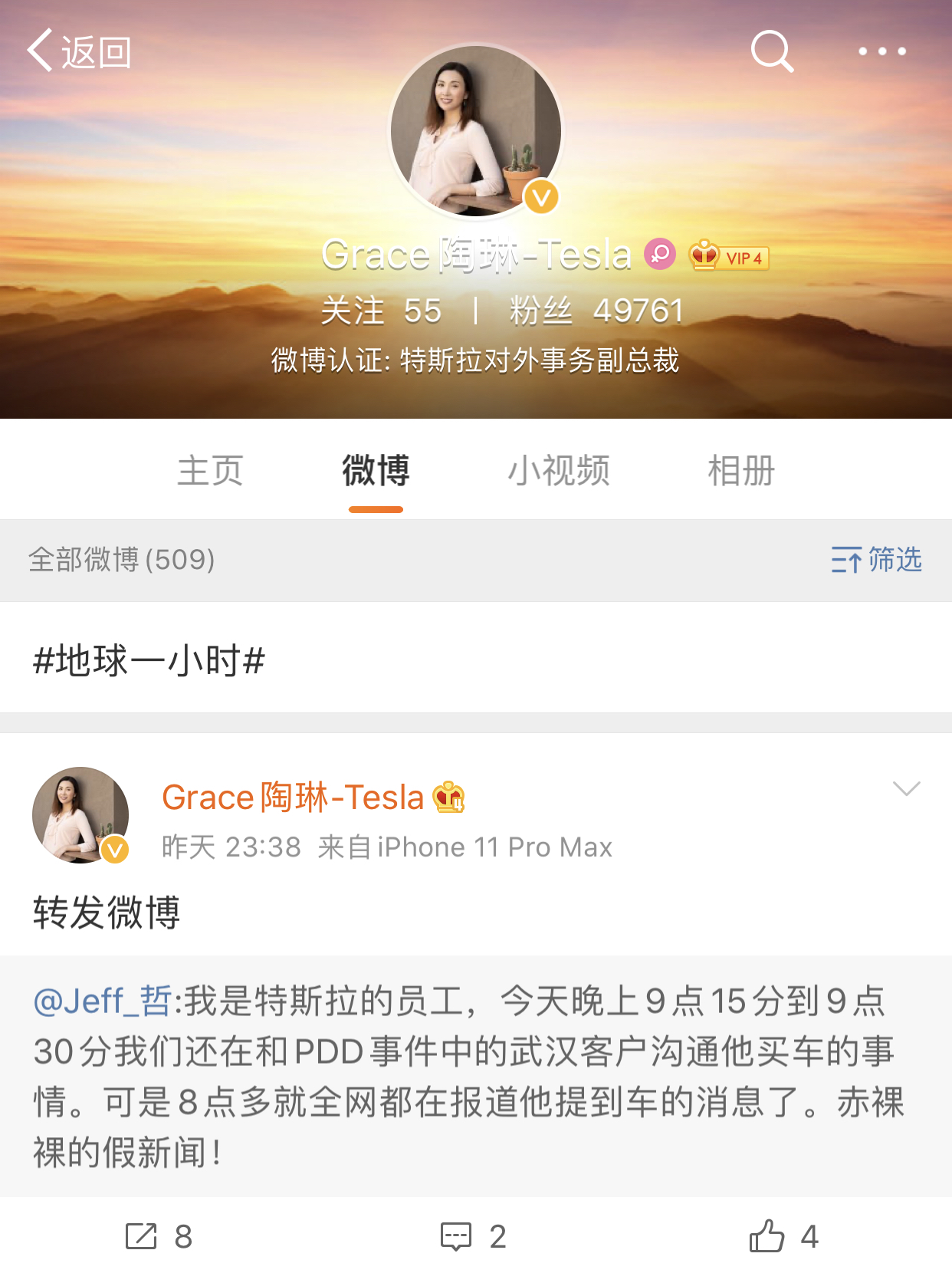Open the #地球一小时# hashtag post

click(x=149, y=660)
